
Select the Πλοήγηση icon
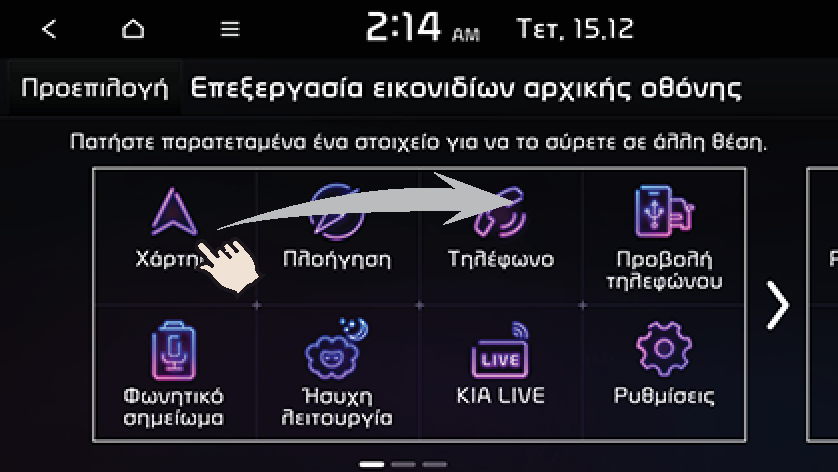(x=336, y=232)
